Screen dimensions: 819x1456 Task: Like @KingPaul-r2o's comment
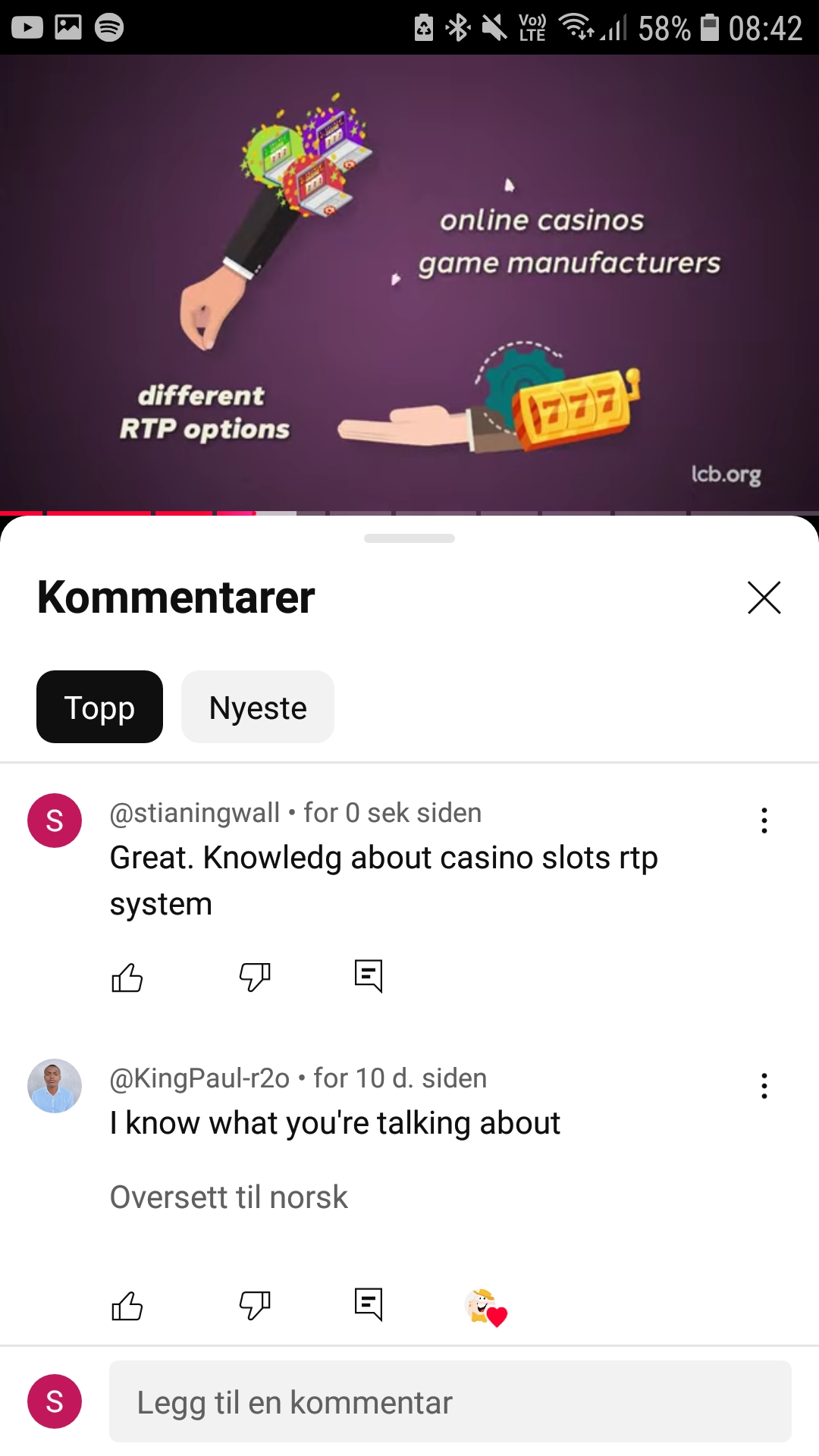click(x=127, y=1305)
